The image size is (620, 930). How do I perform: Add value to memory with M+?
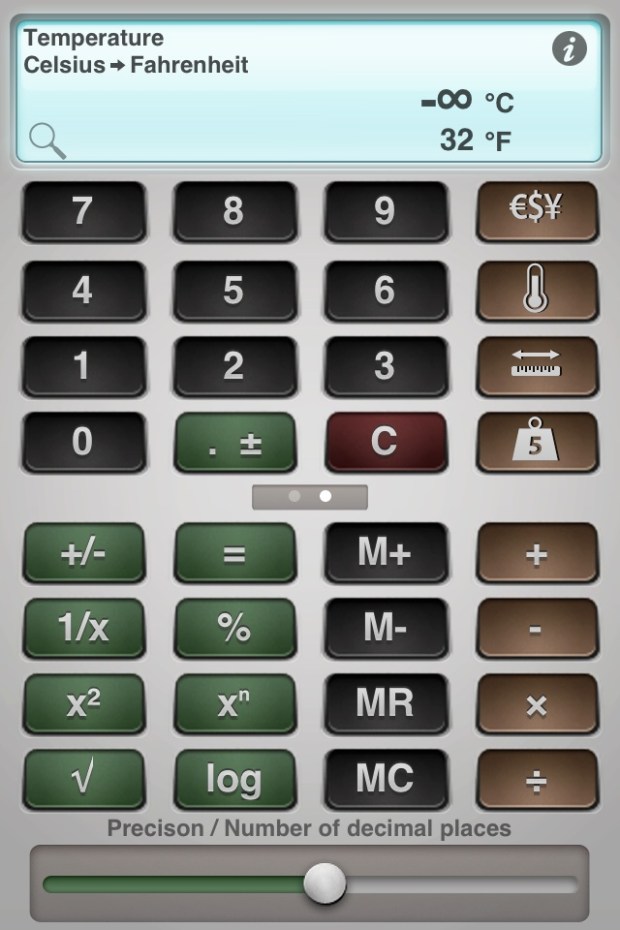pos(385,552)
